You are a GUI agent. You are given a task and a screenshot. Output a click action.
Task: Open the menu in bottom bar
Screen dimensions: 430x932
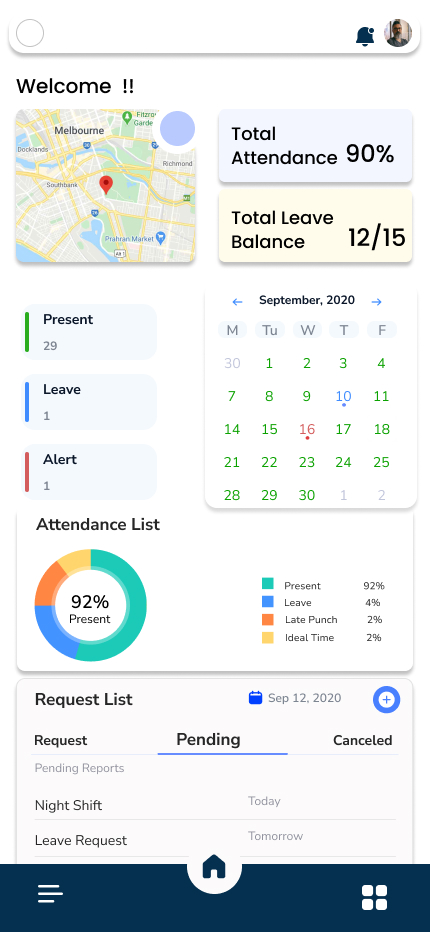[51, 893]
